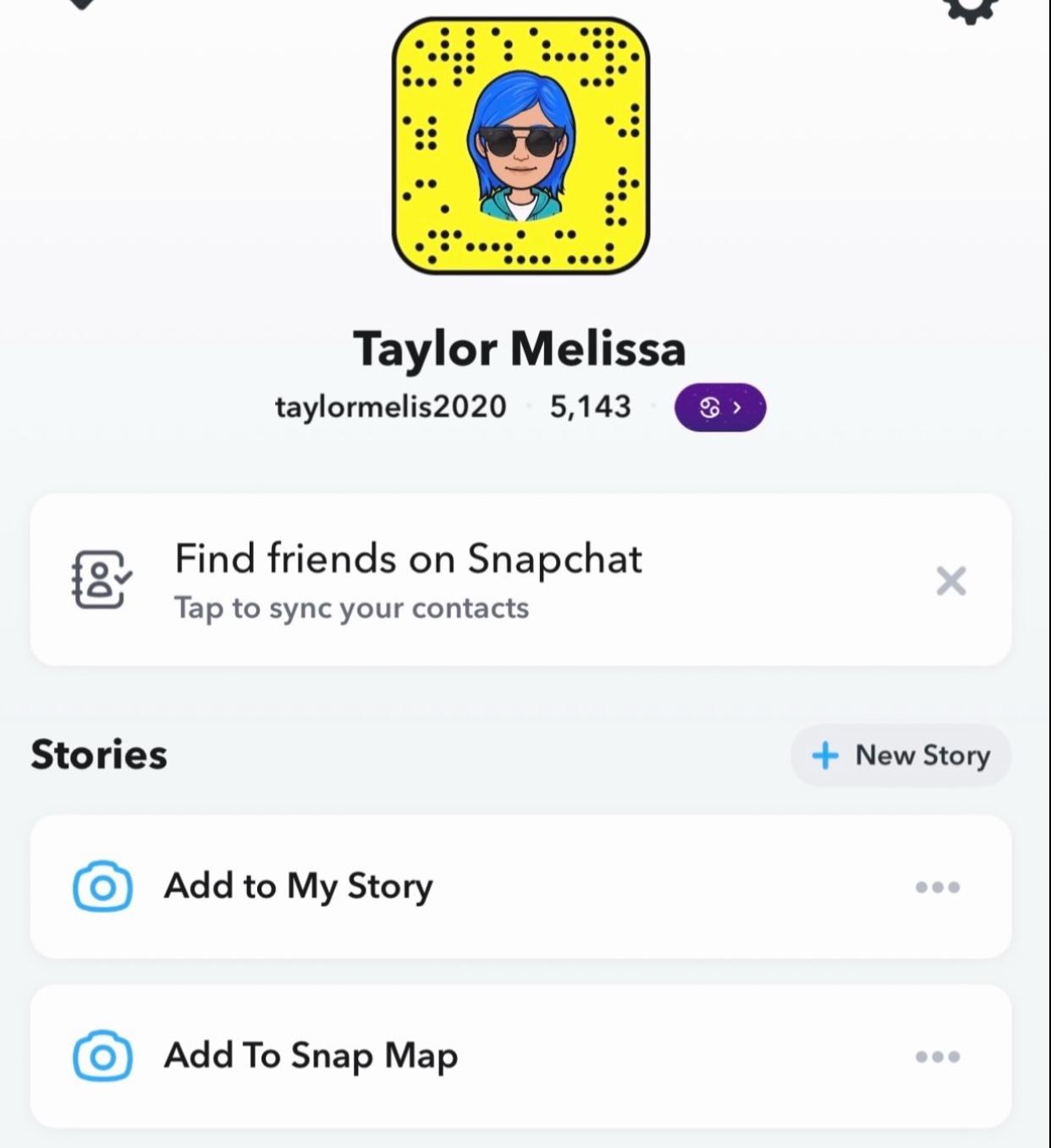Select Add to My Story
Viewport: 1051px width, 1148px height.
(298, 887)
